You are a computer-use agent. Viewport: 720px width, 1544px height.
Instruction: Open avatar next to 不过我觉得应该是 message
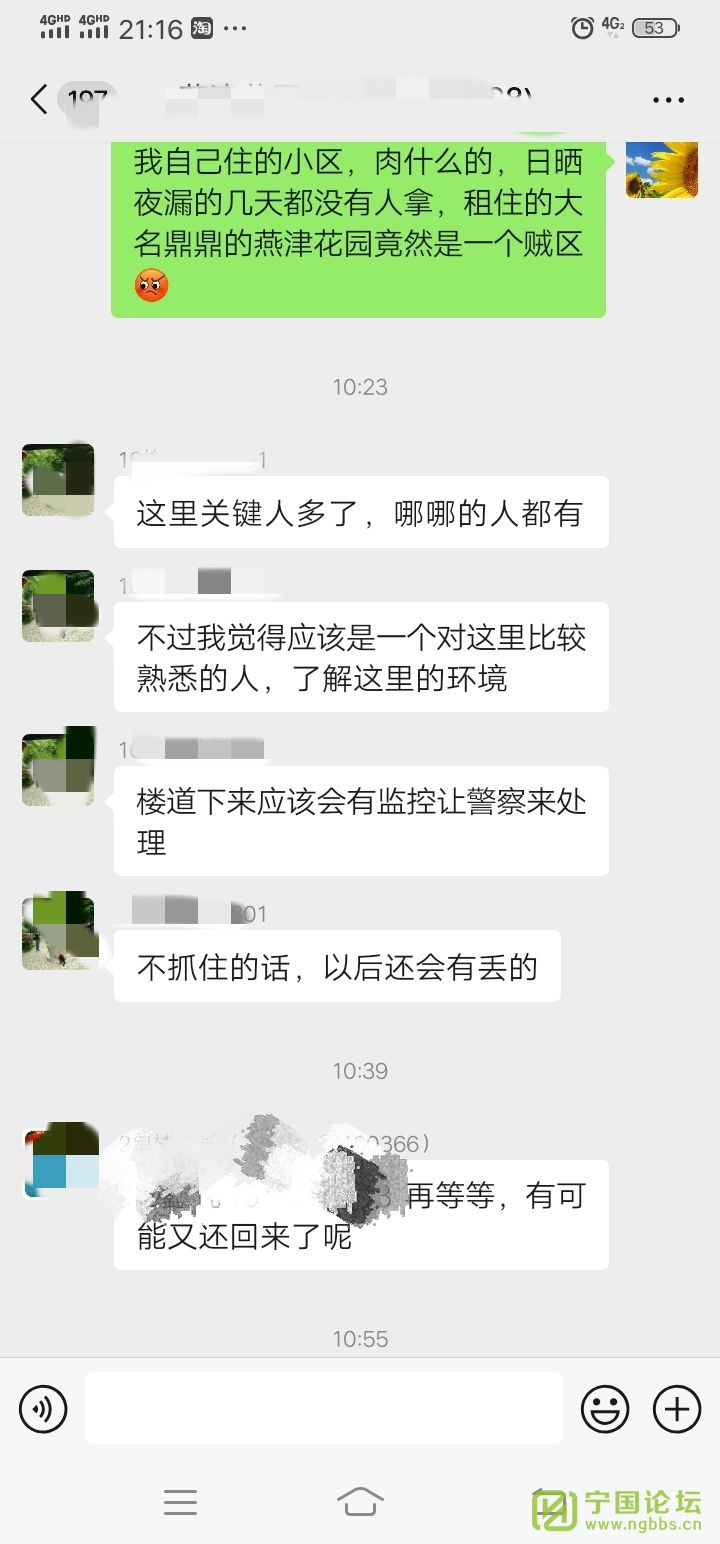pos(58,606)
